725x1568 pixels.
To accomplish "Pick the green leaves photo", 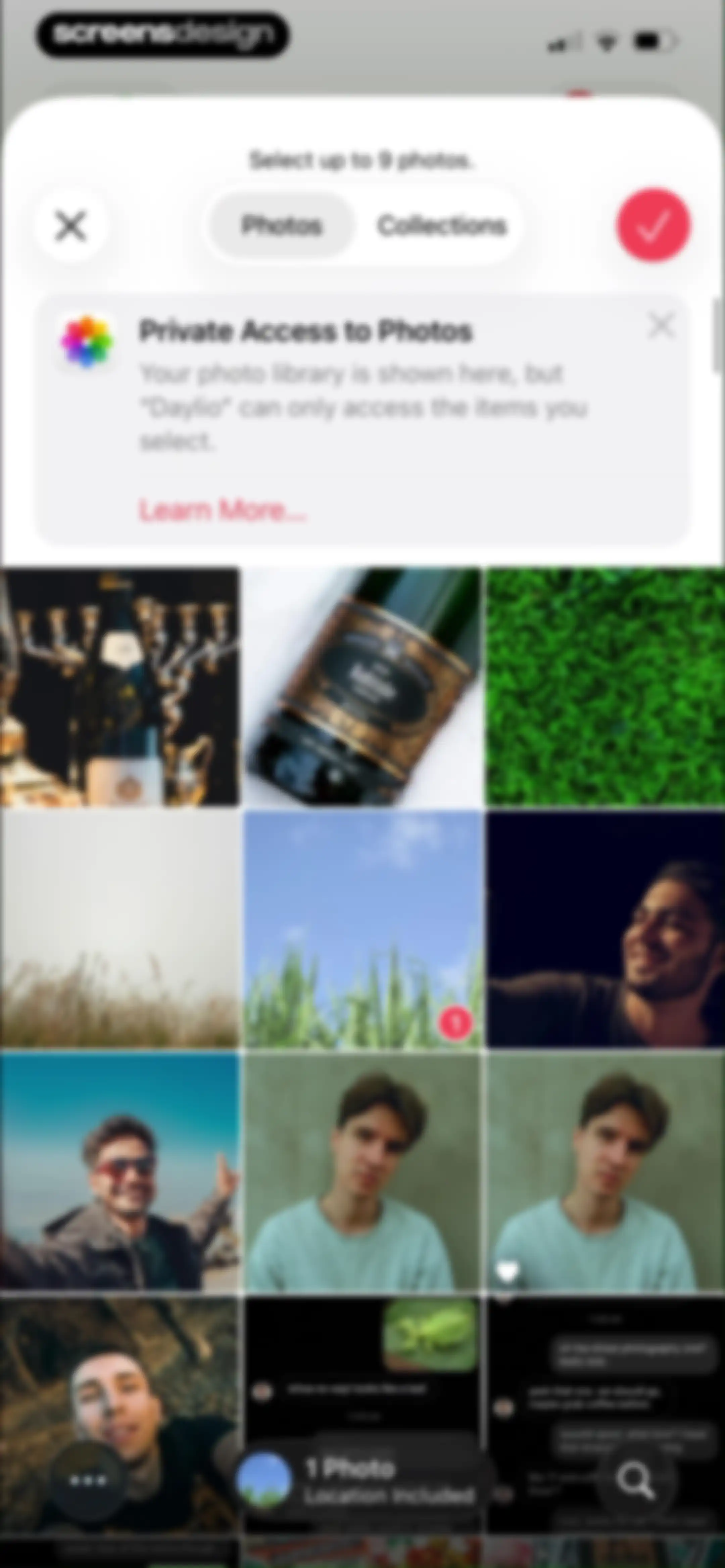I will 606,686.
